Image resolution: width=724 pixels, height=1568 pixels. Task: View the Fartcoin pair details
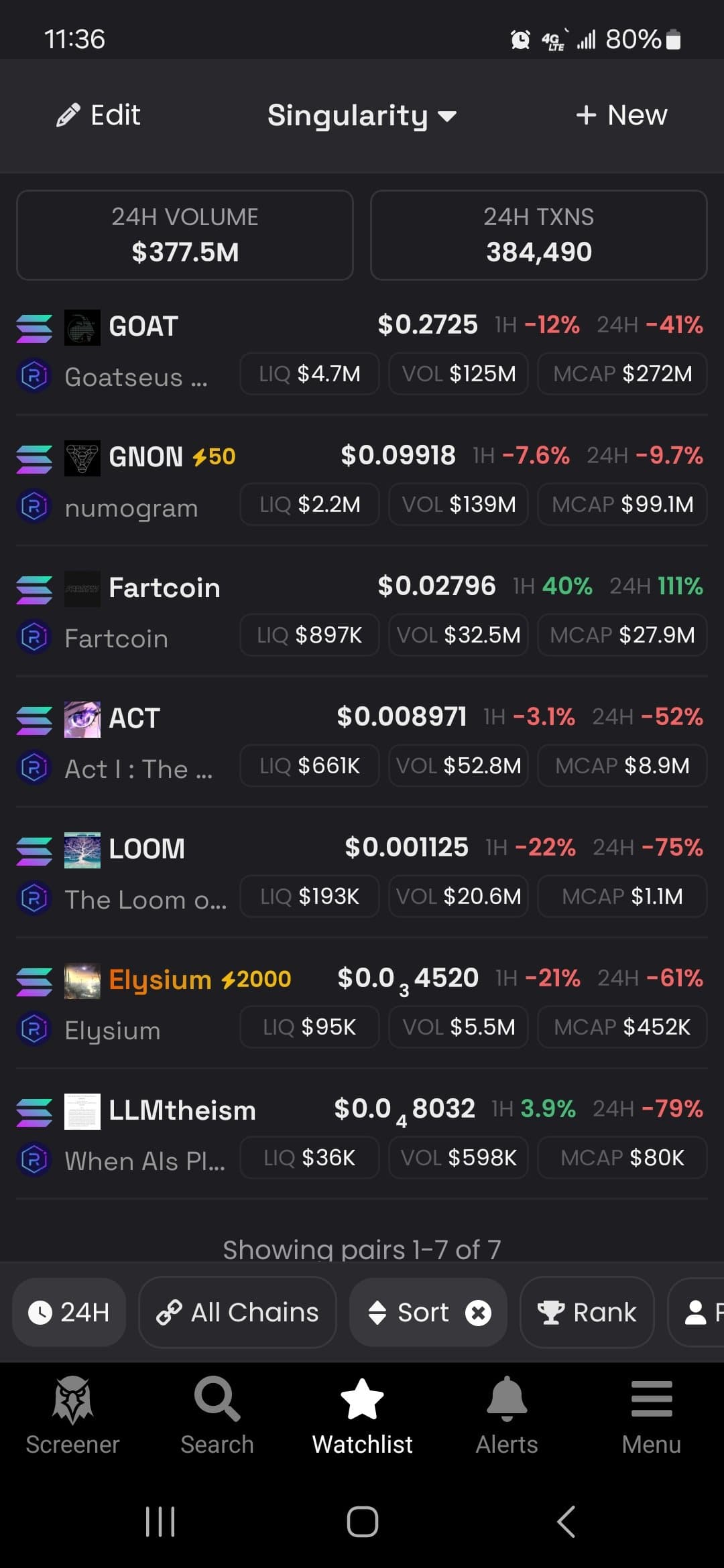(x=164, y=588)
